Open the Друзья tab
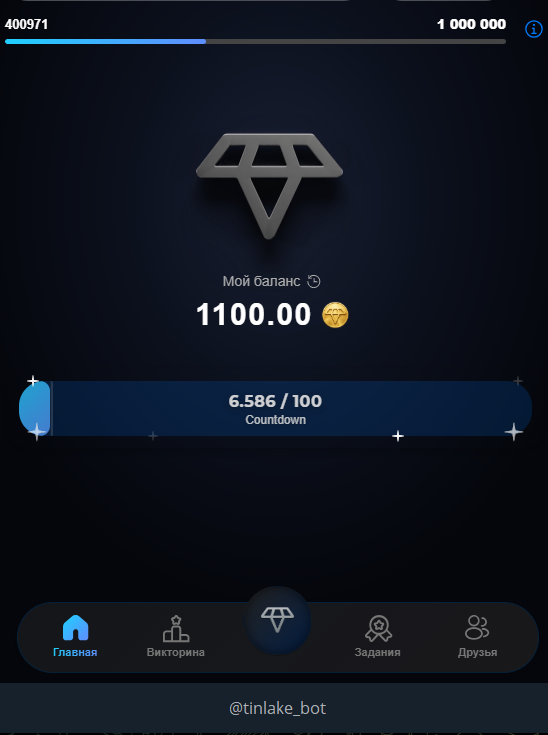548x735 pixels. tap(477, 637)
